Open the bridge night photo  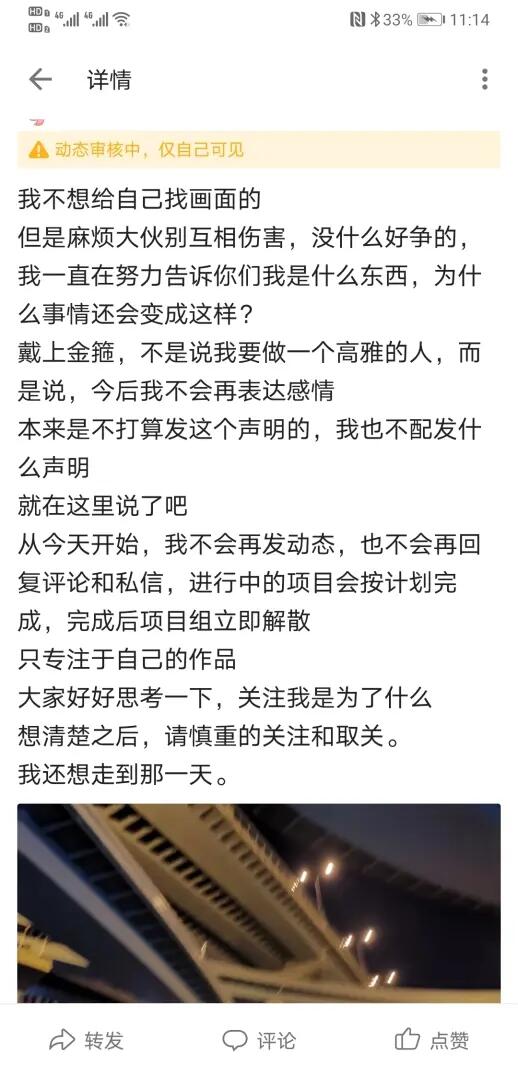259,903
